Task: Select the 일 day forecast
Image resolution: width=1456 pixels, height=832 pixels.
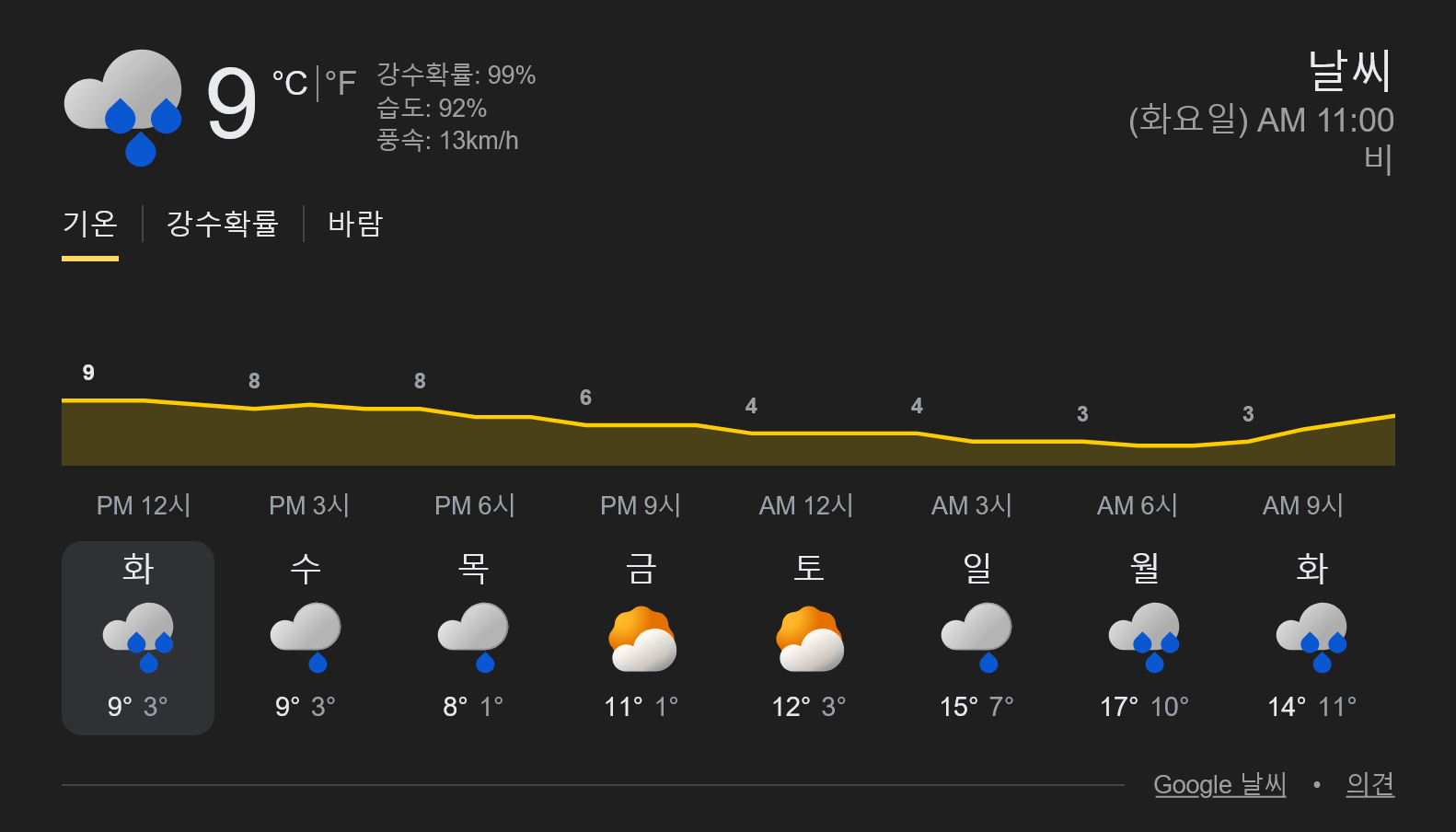Action: pyautogui.click(x=976, y=638)
